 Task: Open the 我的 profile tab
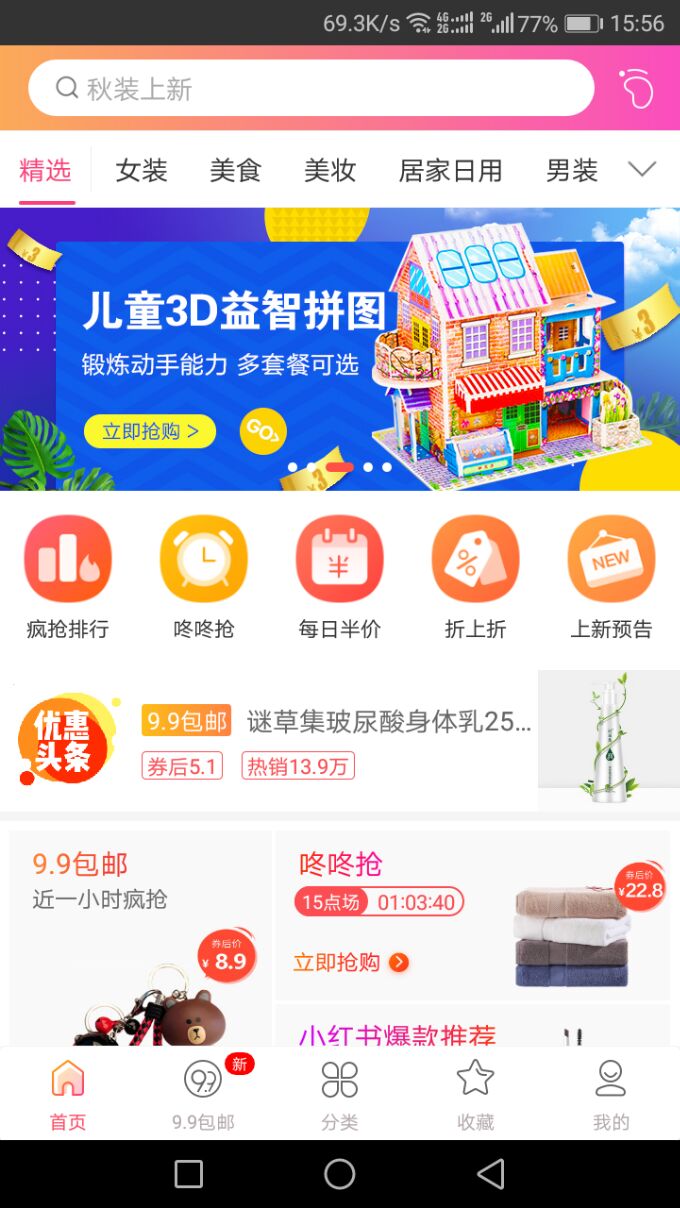click(611, 1094)
